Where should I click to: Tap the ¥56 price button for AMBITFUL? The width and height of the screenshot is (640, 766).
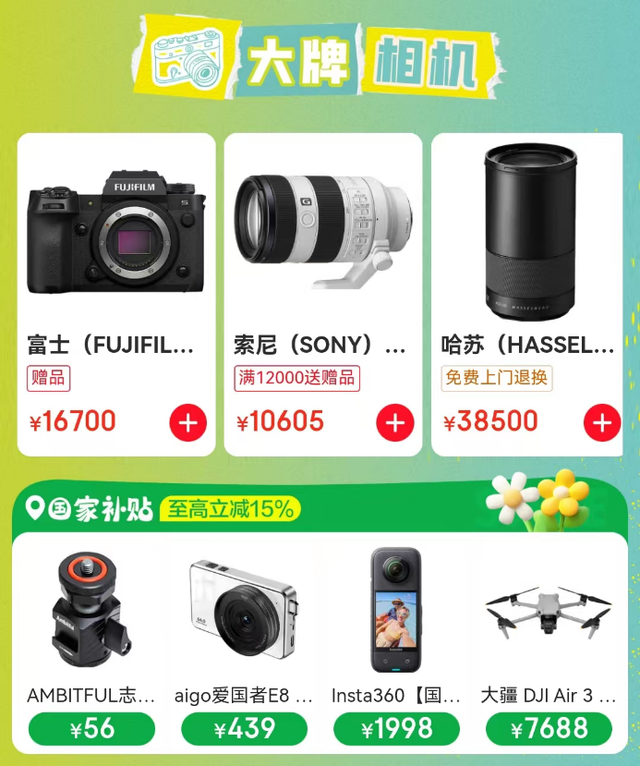92,729
